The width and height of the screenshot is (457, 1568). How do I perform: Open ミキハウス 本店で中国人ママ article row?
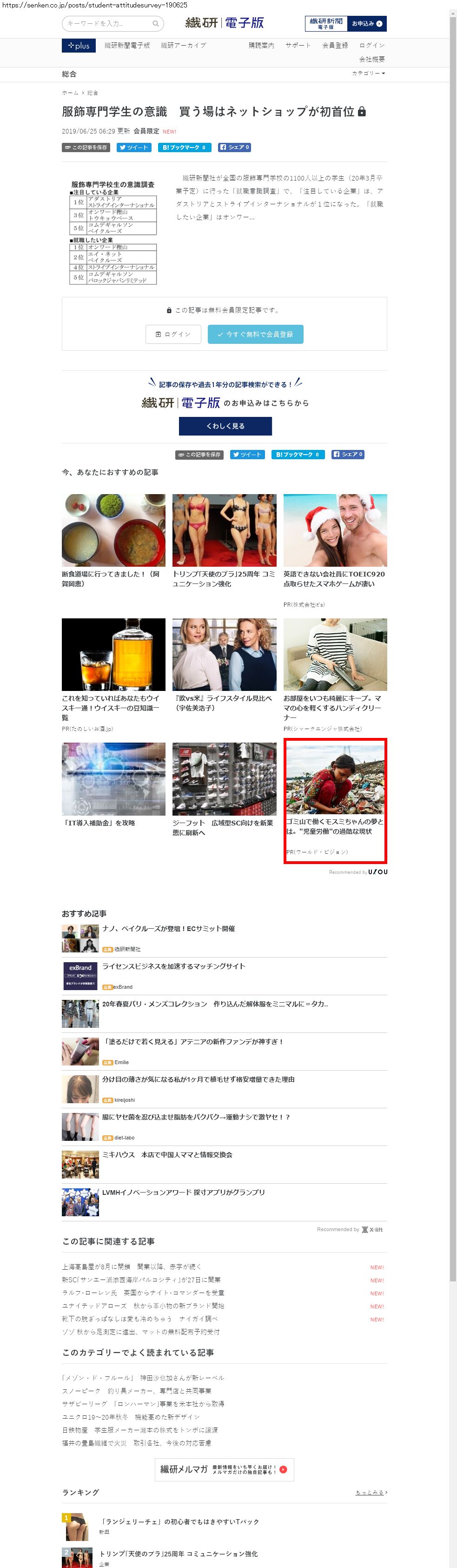tap(167, 1154)
